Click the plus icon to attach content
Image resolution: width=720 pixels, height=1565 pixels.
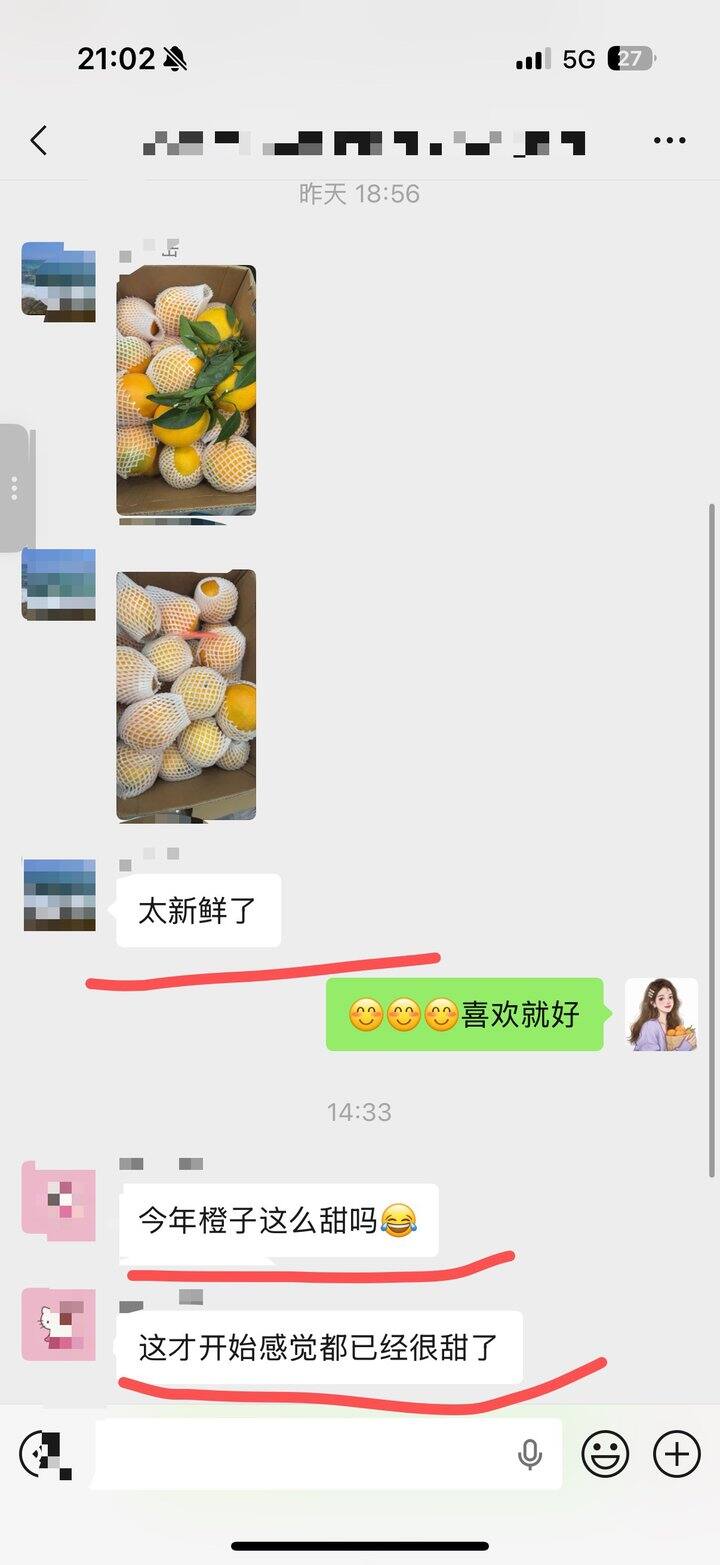tap(676, 1454)
